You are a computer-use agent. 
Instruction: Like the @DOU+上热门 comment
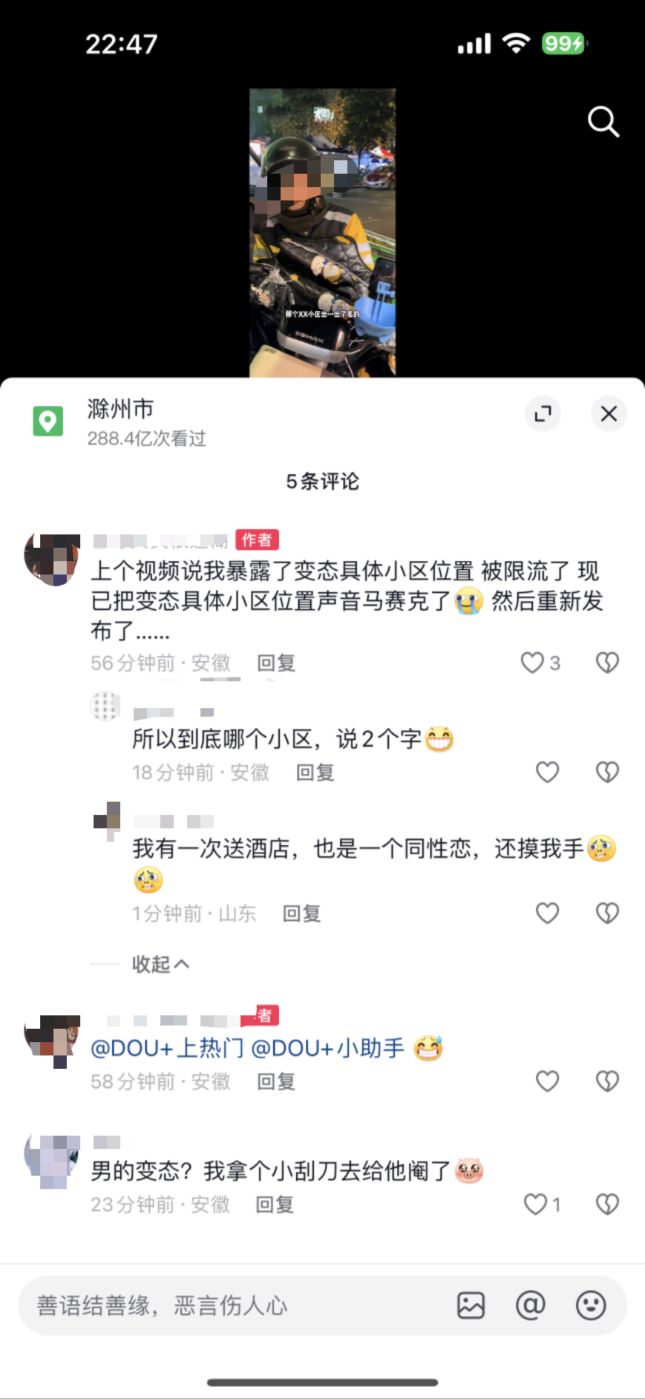(547, 1081)
